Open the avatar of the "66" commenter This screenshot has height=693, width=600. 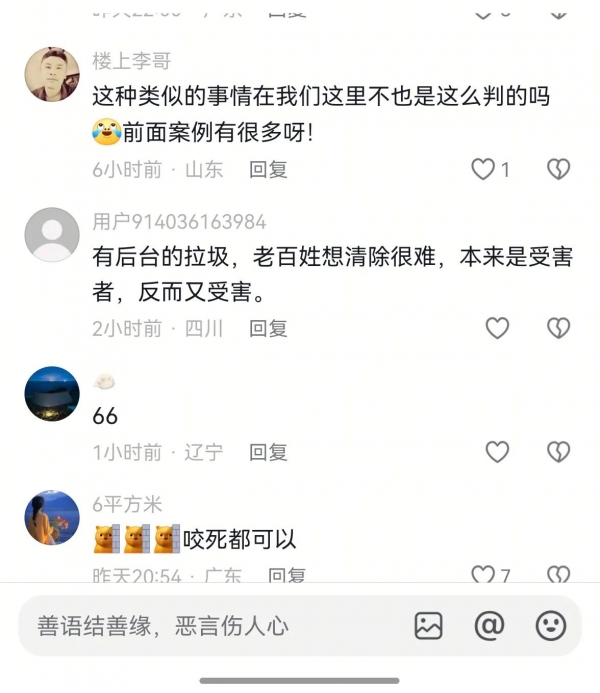51,394
